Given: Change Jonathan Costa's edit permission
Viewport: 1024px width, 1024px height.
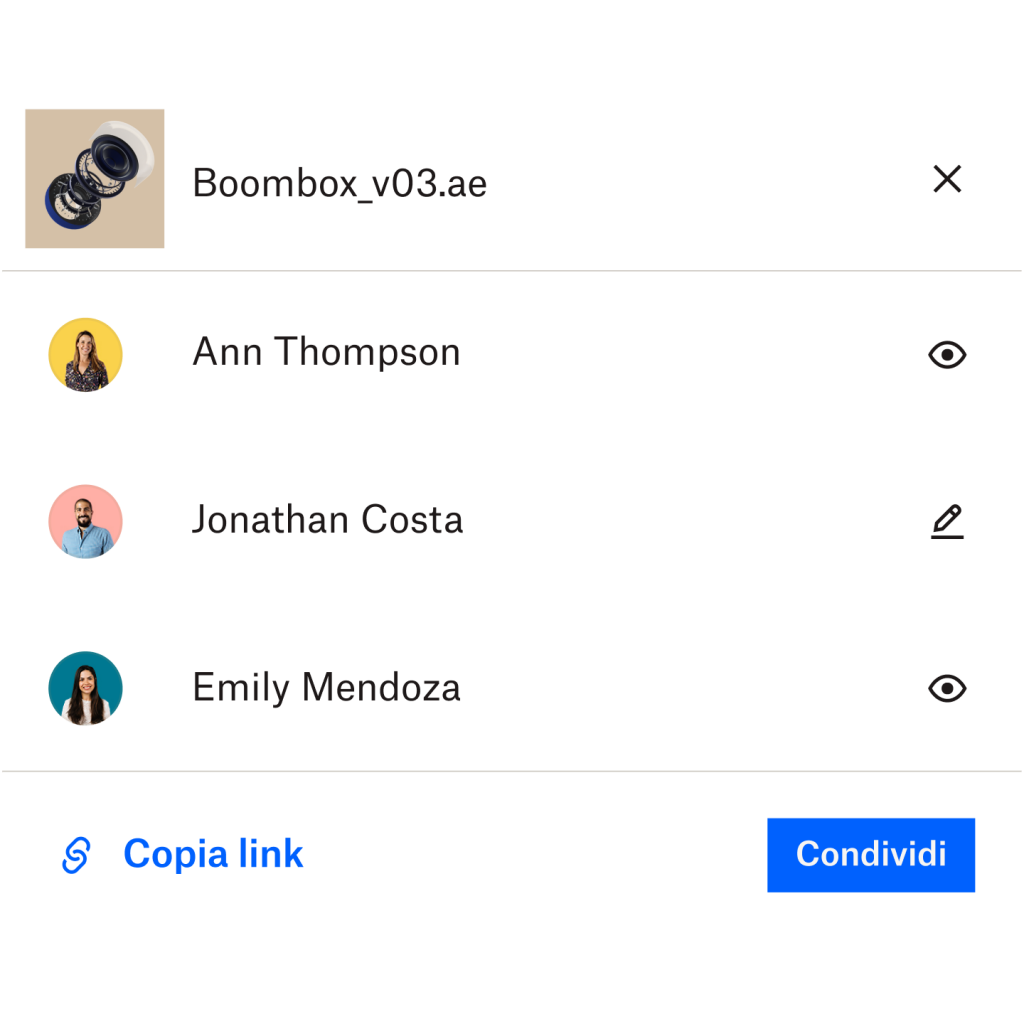Looking at the screenshot, I should click(x=946, y=522).
